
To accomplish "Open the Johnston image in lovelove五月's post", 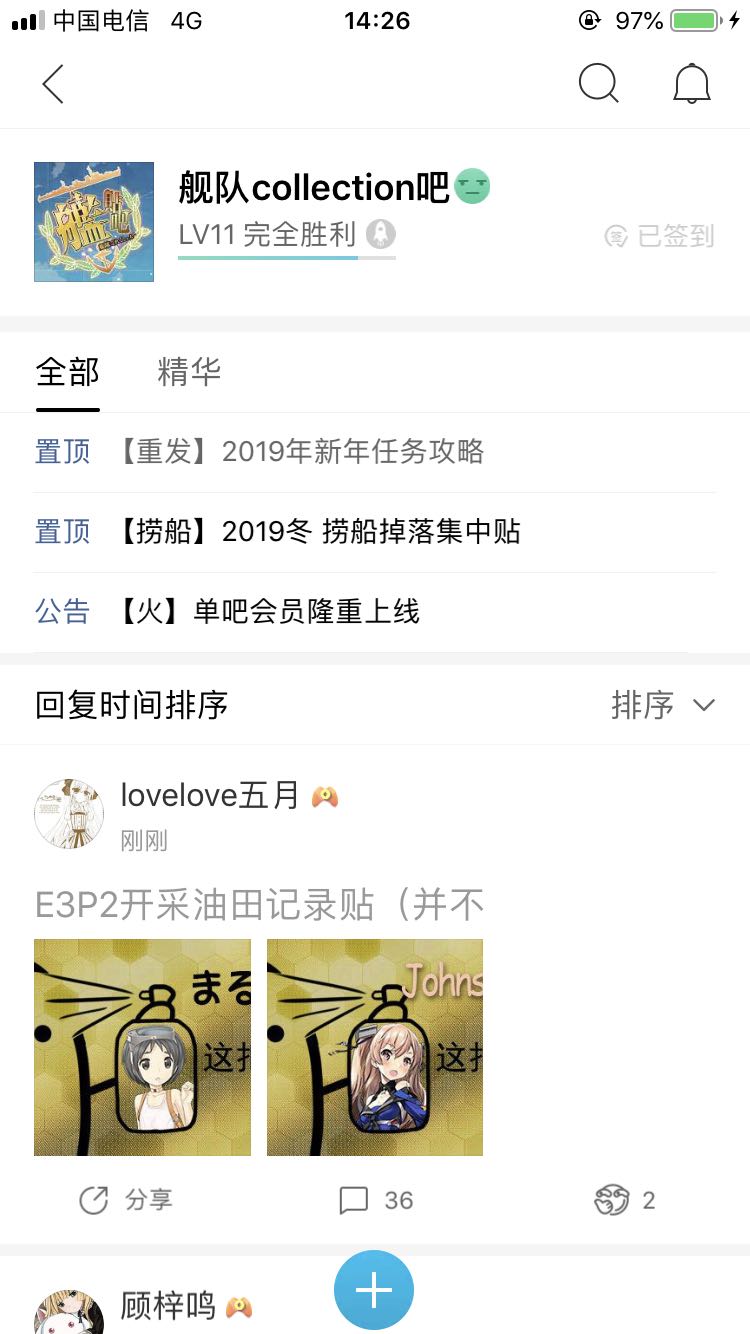I will click(x=375, y=1047).
